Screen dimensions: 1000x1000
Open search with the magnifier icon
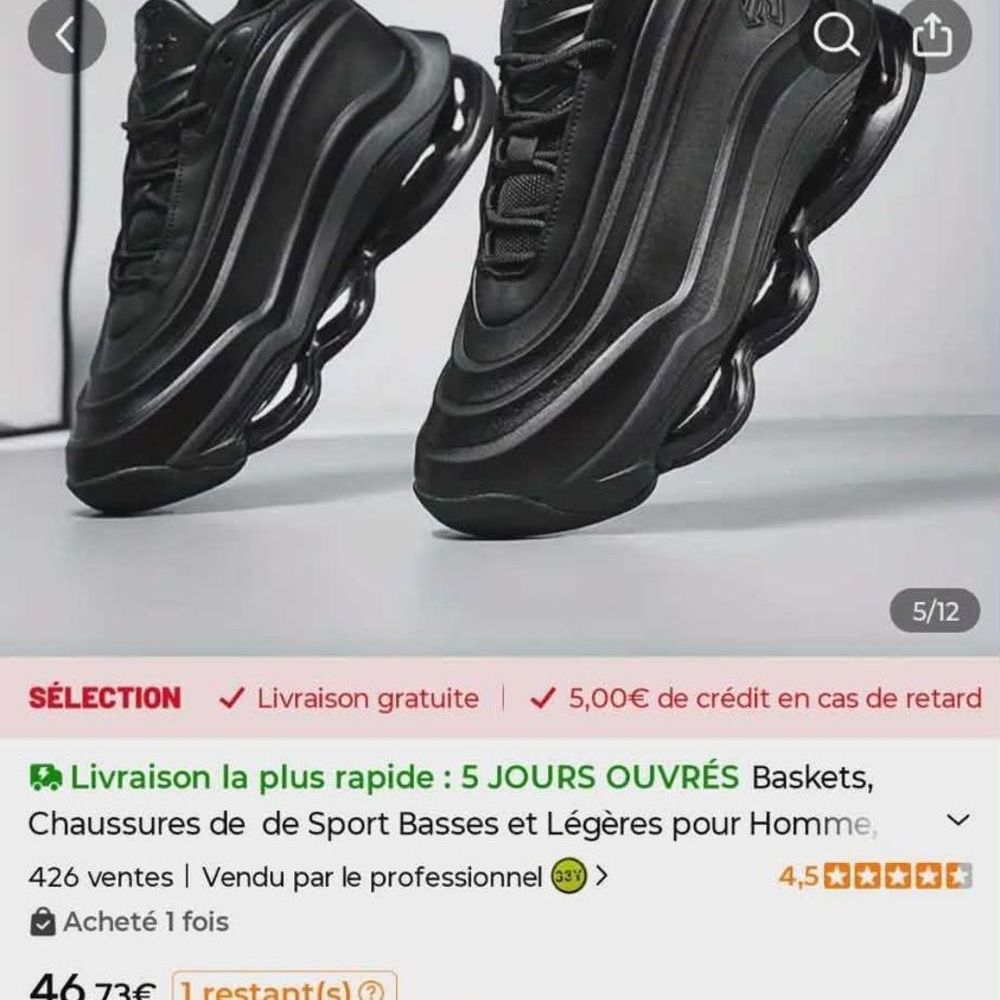pyautogui.click(x=836, y=36)
